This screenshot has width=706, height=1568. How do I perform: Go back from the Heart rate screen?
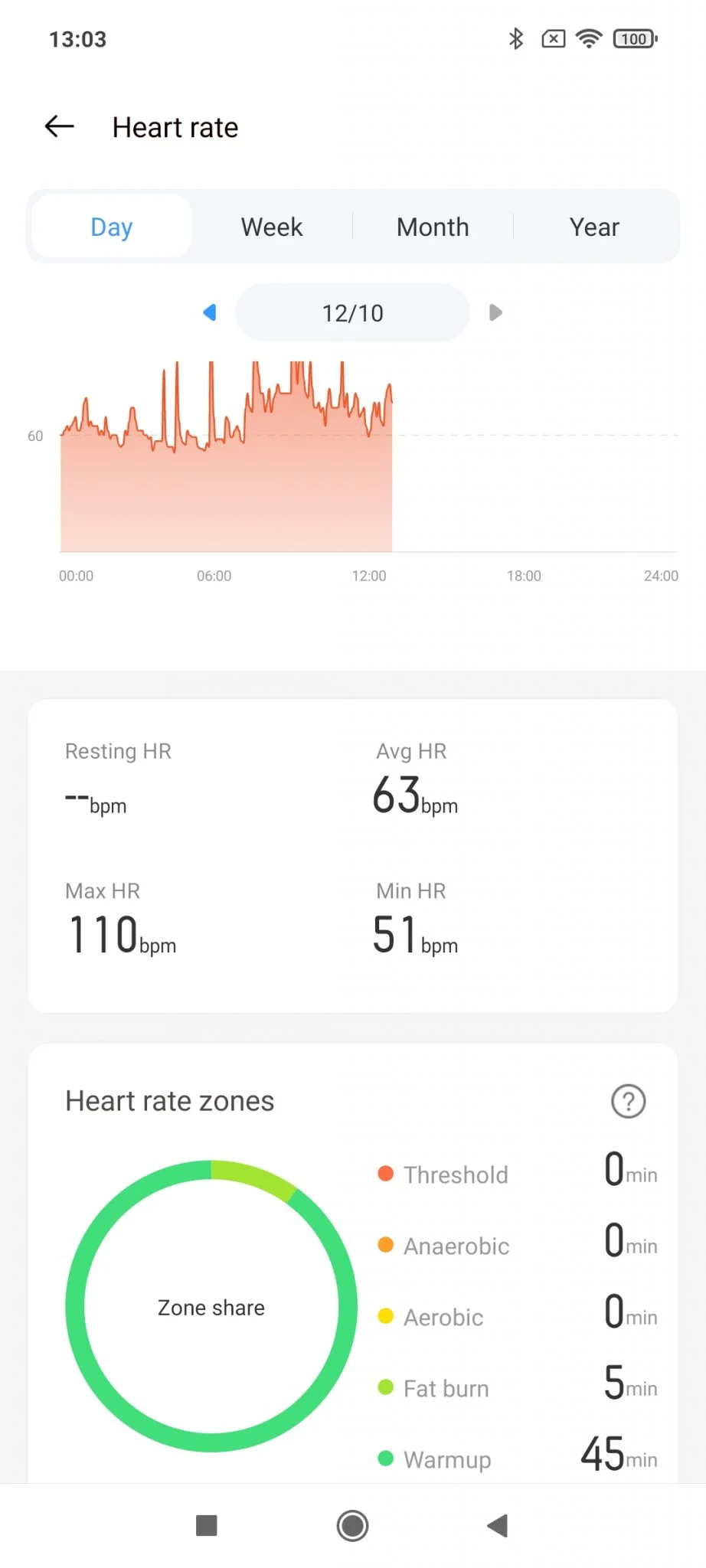(60, 126)
